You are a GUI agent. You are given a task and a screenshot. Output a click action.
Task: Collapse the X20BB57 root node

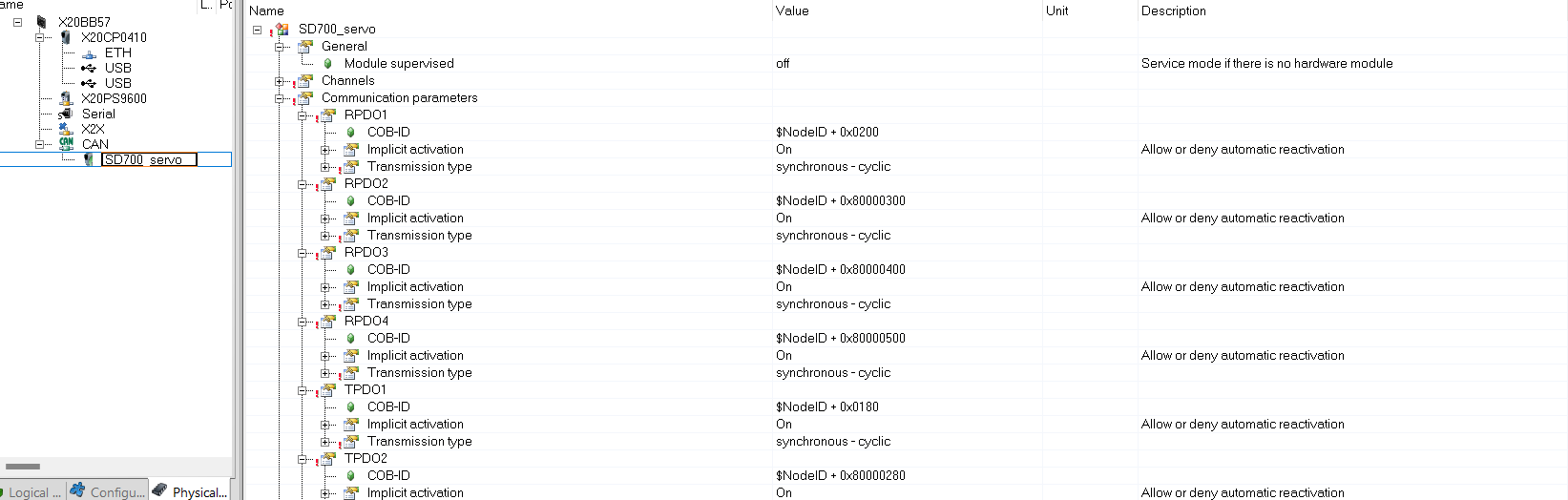pyautogui.click(x=17, y=22)
